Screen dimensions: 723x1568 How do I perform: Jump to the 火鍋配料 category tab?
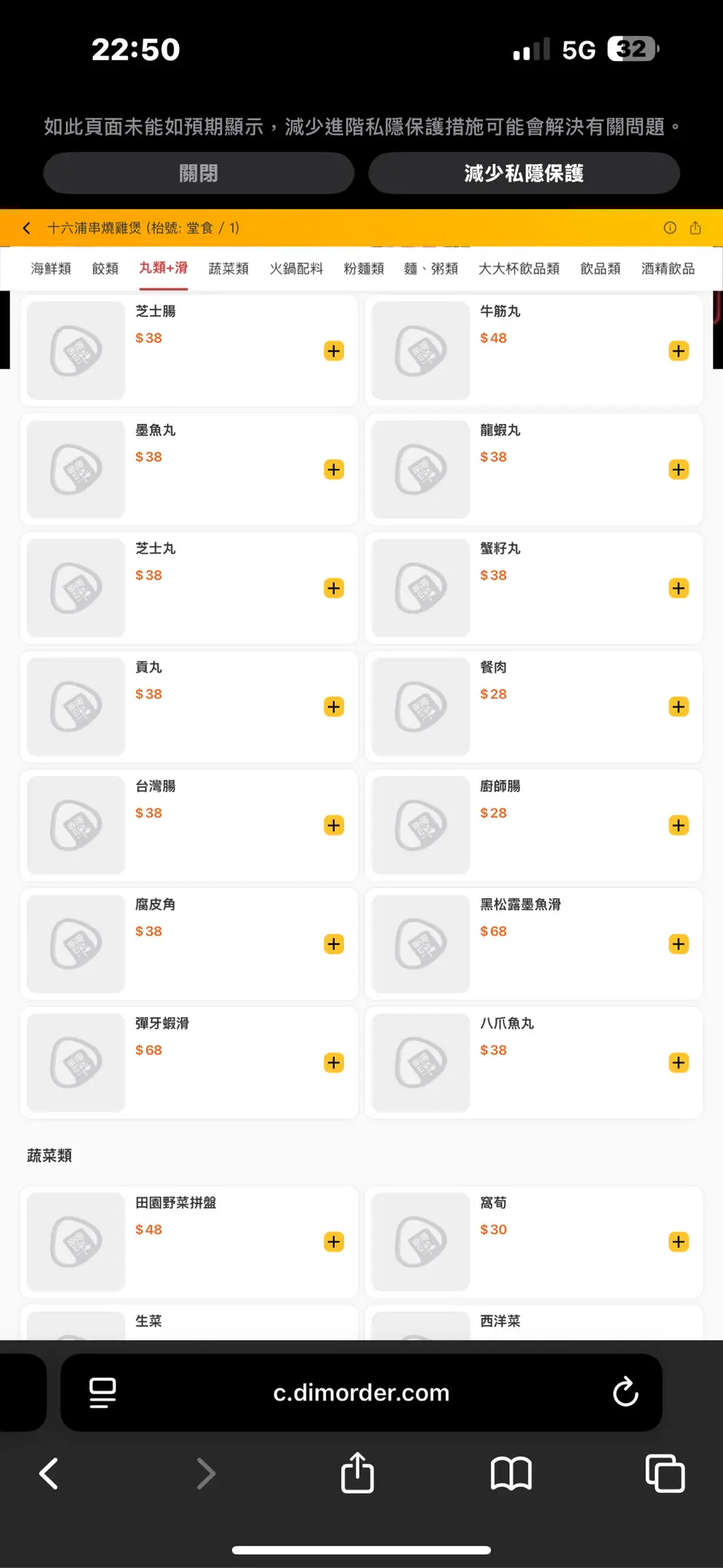tap(296, 269)
